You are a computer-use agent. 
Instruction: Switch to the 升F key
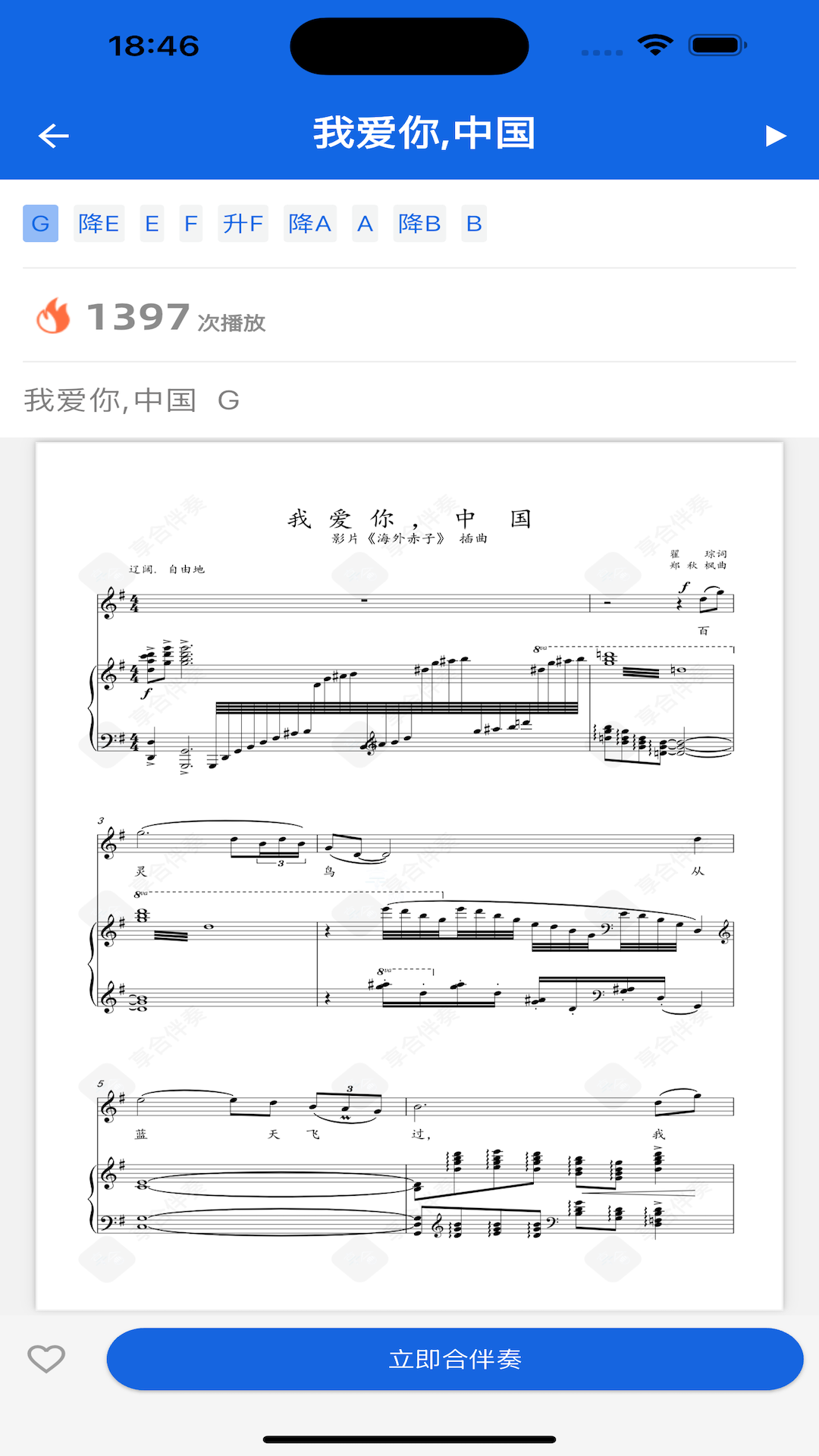point(243,224)
